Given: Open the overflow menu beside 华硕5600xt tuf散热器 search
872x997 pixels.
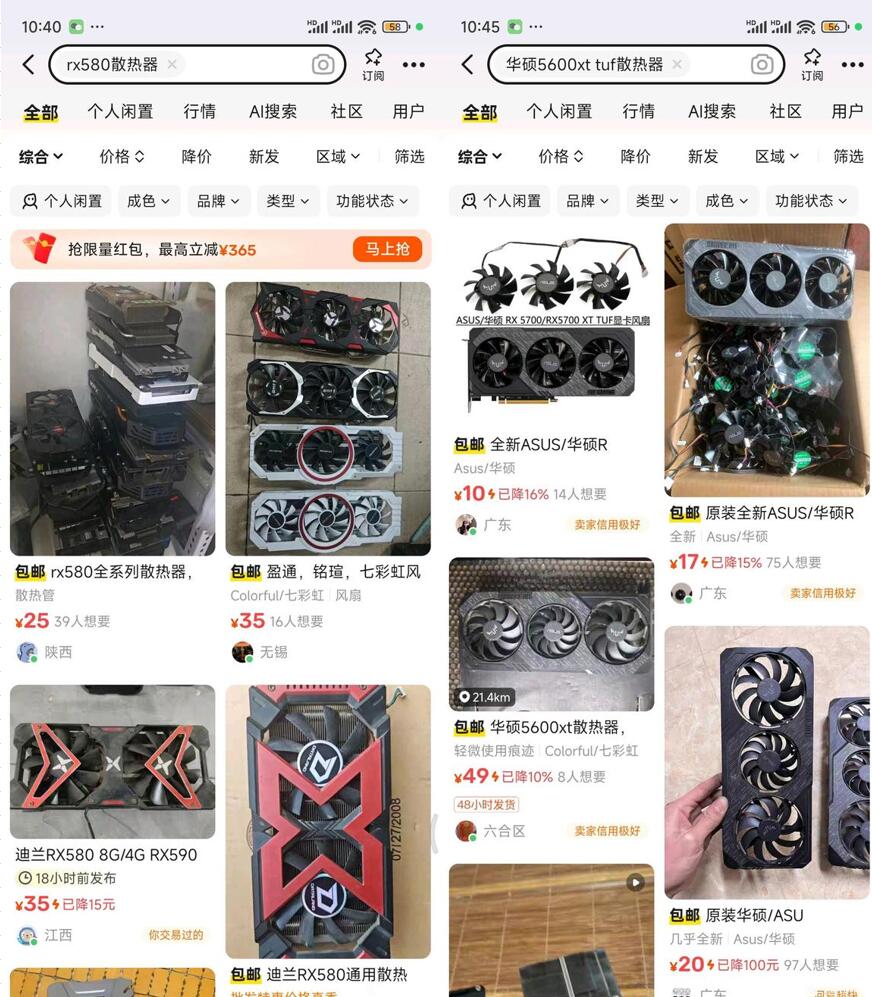Looking at the screenshot, I should coord(852,65).
